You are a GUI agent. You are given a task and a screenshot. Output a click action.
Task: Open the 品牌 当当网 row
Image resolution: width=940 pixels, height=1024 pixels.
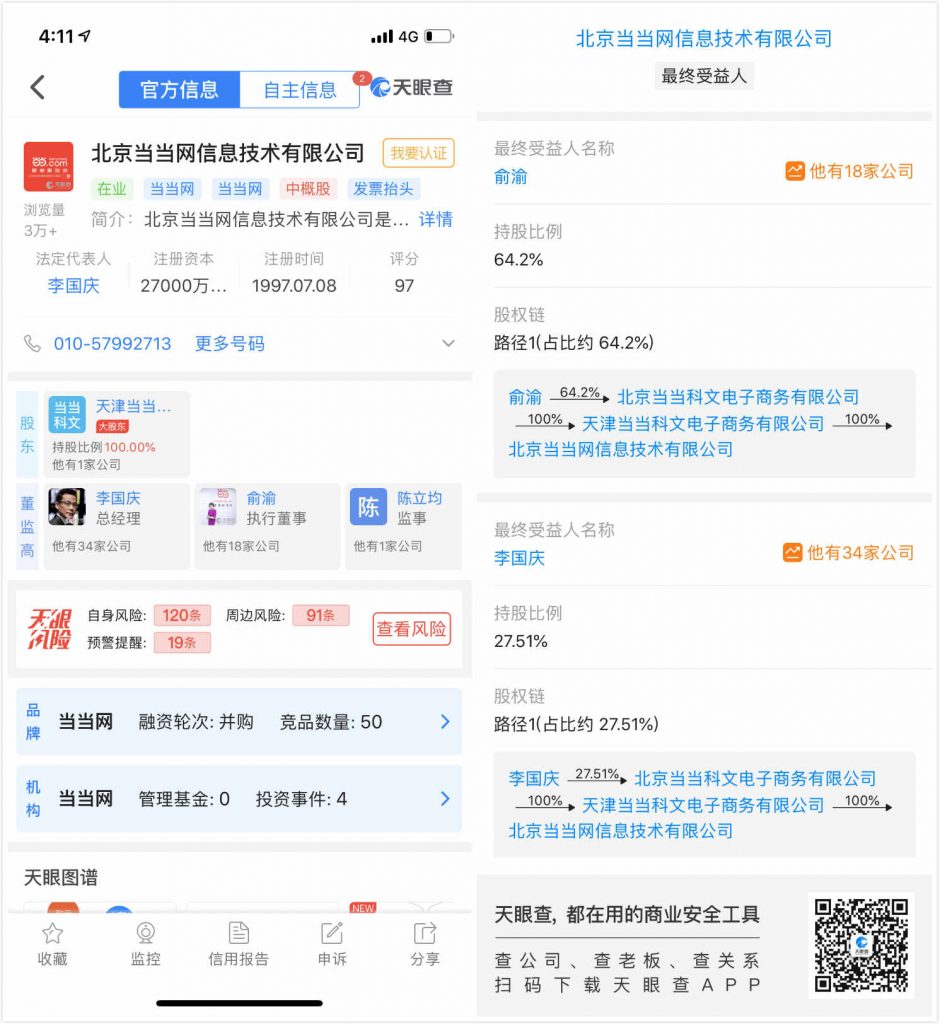click(x=239, y=722)
